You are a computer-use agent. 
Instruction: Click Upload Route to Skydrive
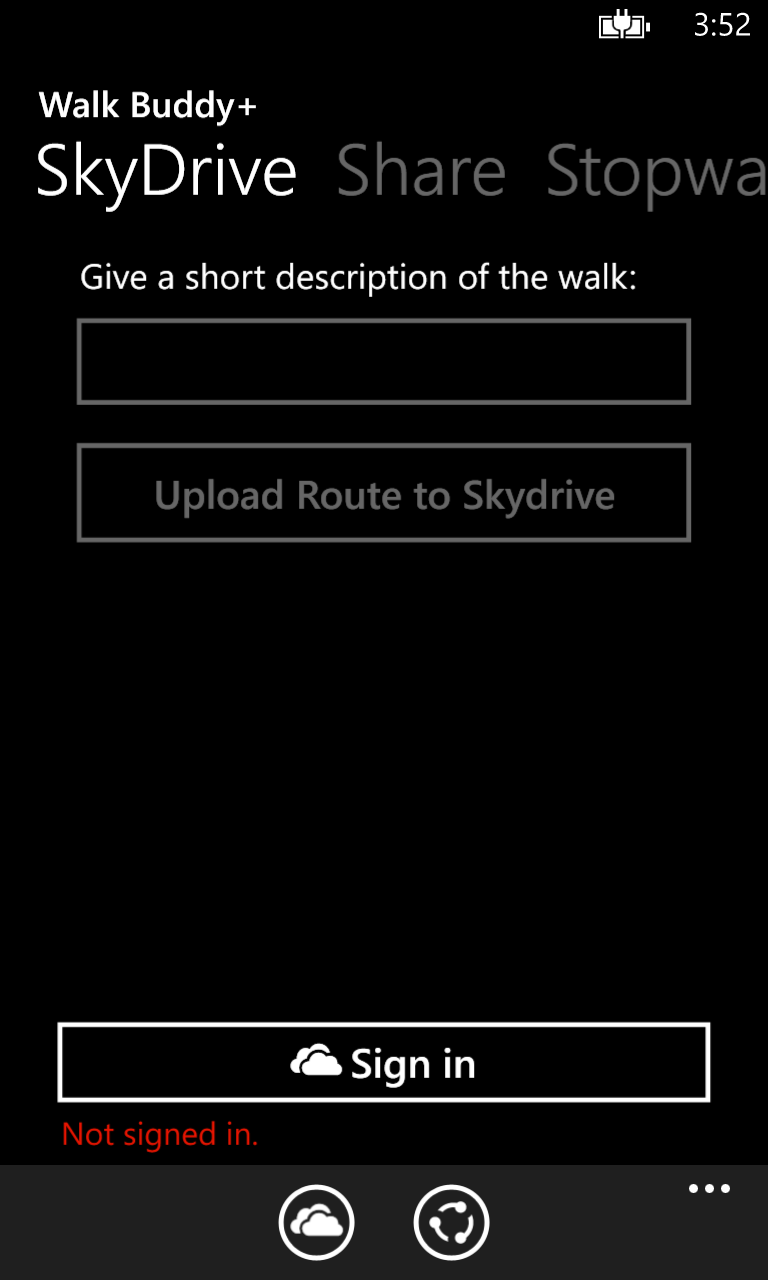click(384, 493)
